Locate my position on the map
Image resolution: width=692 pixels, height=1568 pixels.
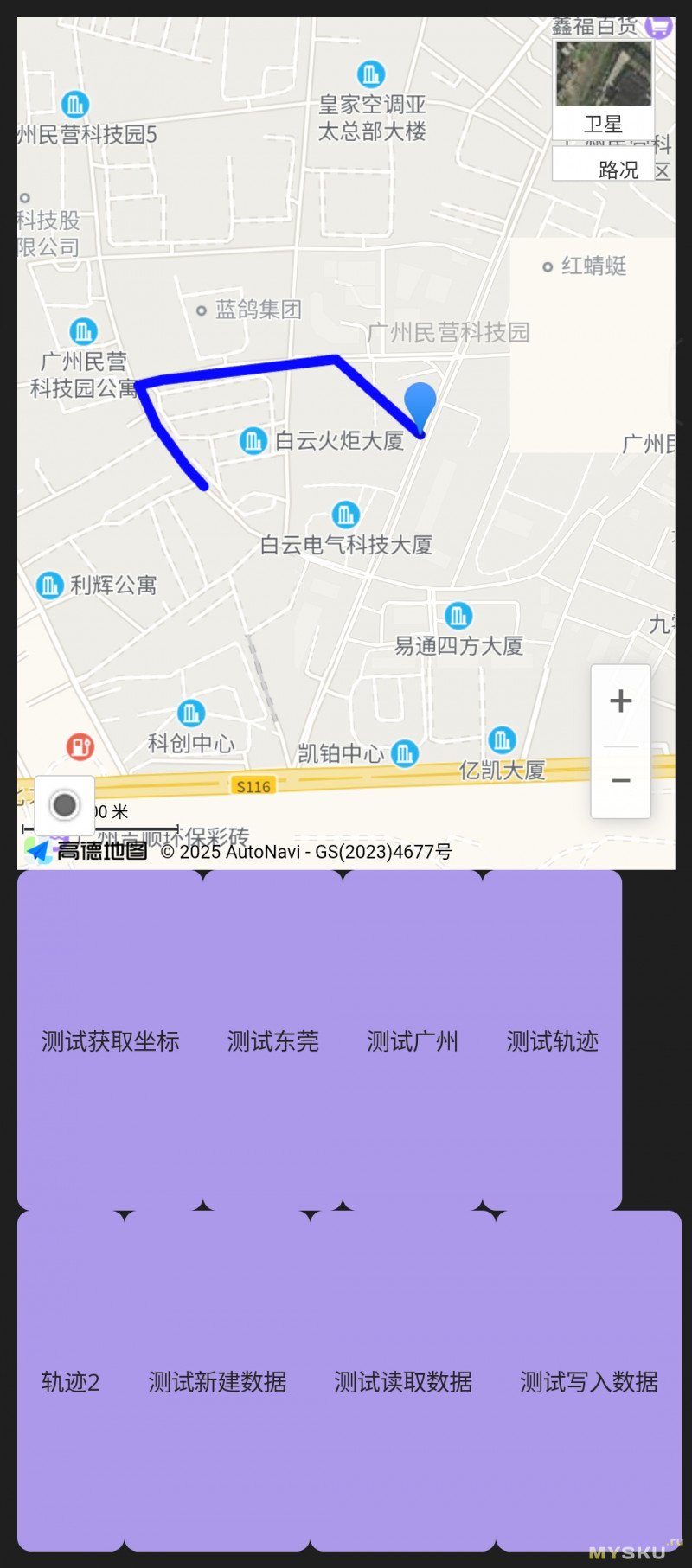click(x=64, y=806)
